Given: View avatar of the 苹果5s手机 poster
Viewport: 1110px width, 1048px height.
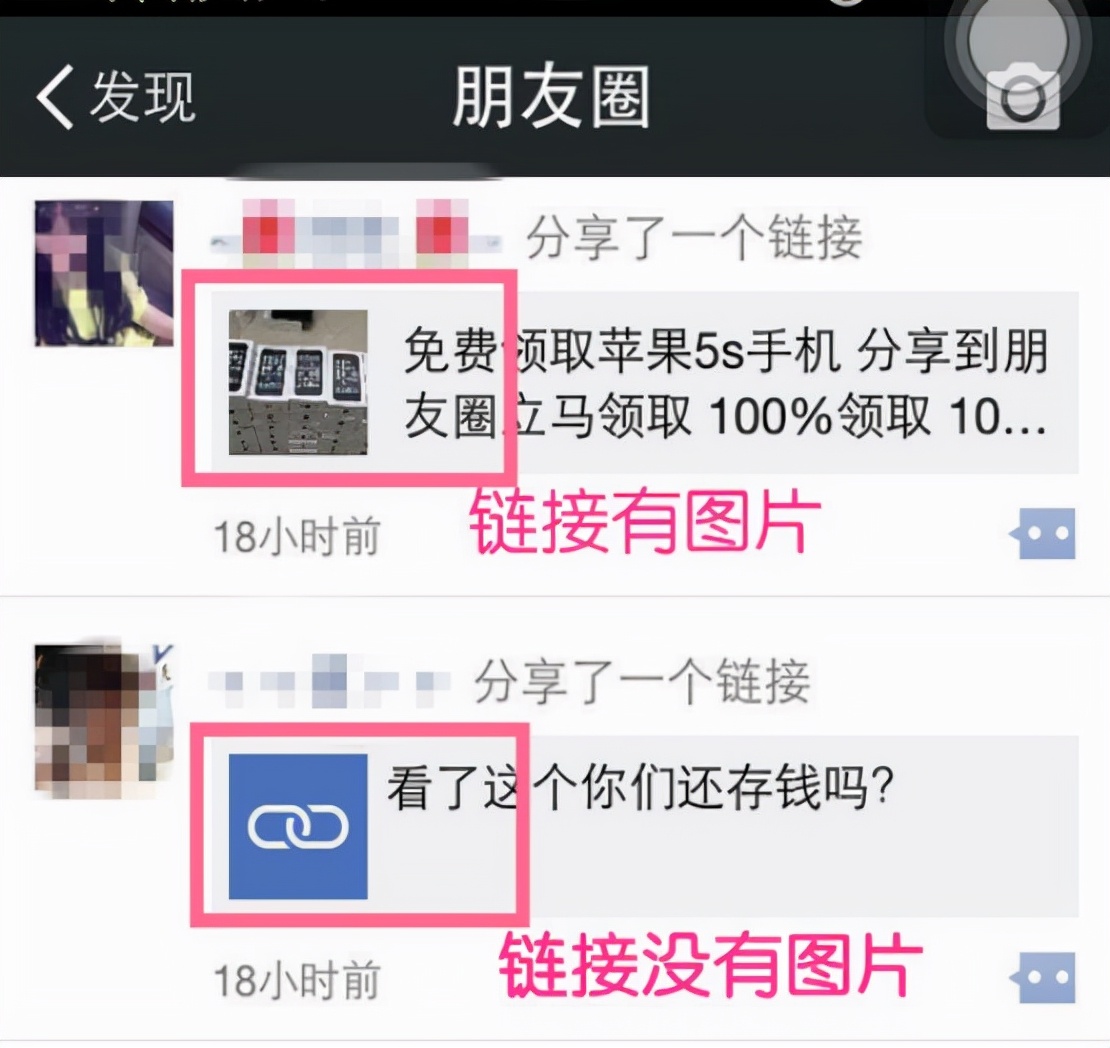Looking at the screenshot, I should point(103,272).
